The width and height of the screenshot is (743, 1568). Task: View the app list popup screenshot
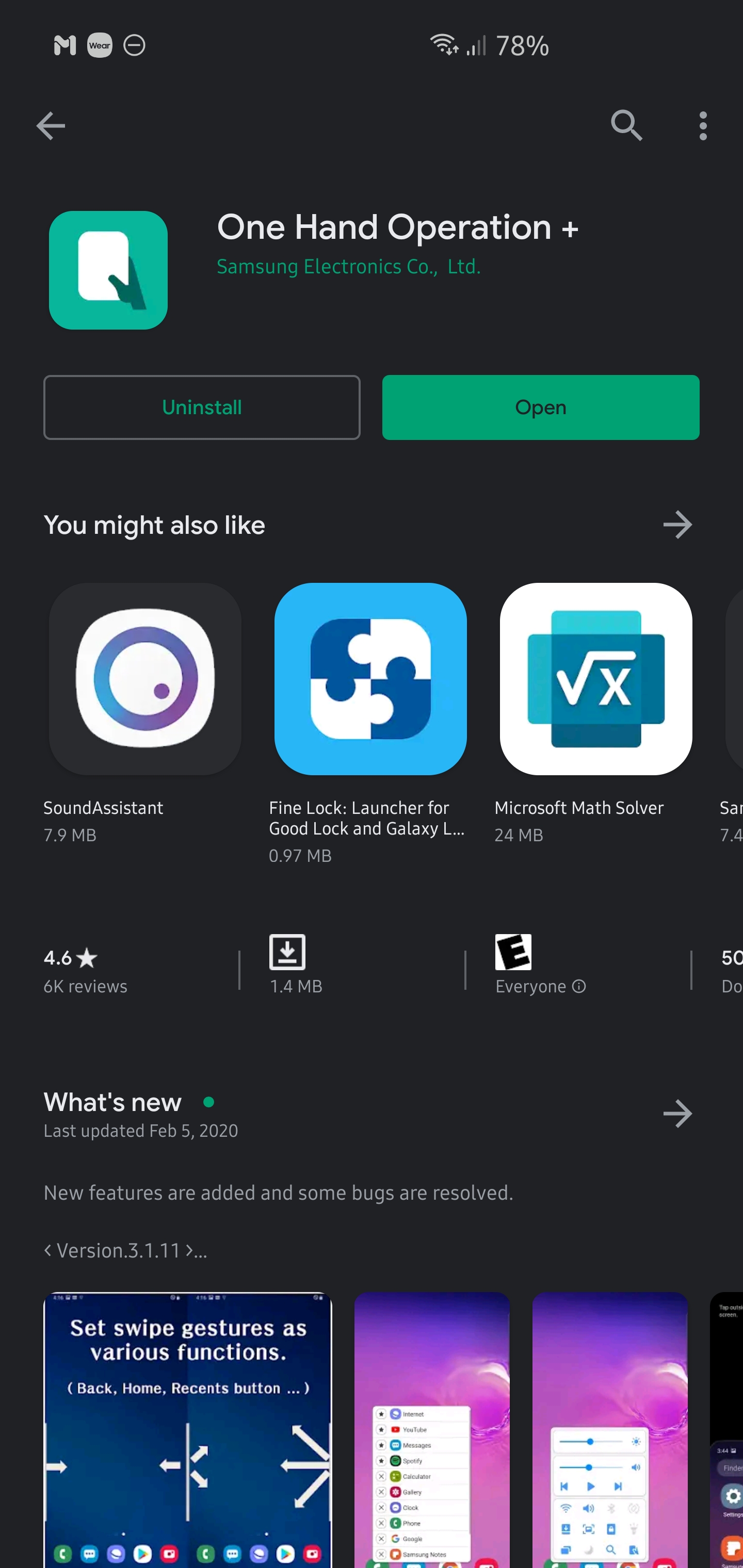(432, 1430)
